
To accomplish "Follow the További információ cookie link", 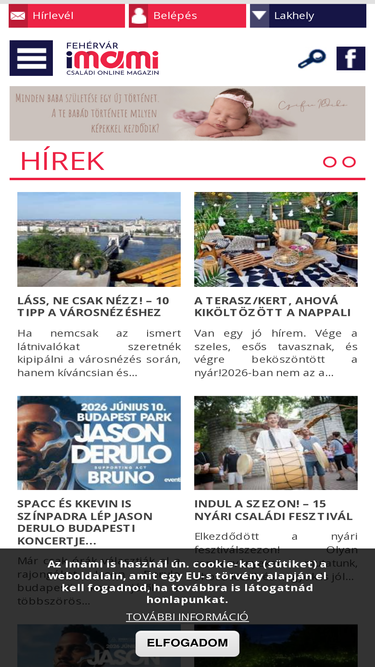I will pos(188,617).
